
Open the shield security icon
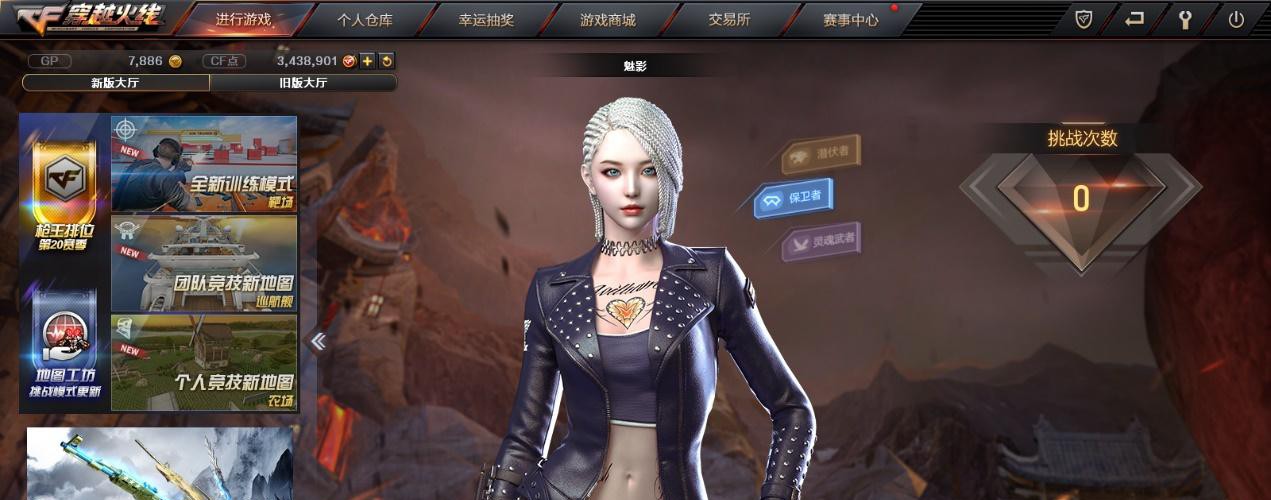[1084, 19]
